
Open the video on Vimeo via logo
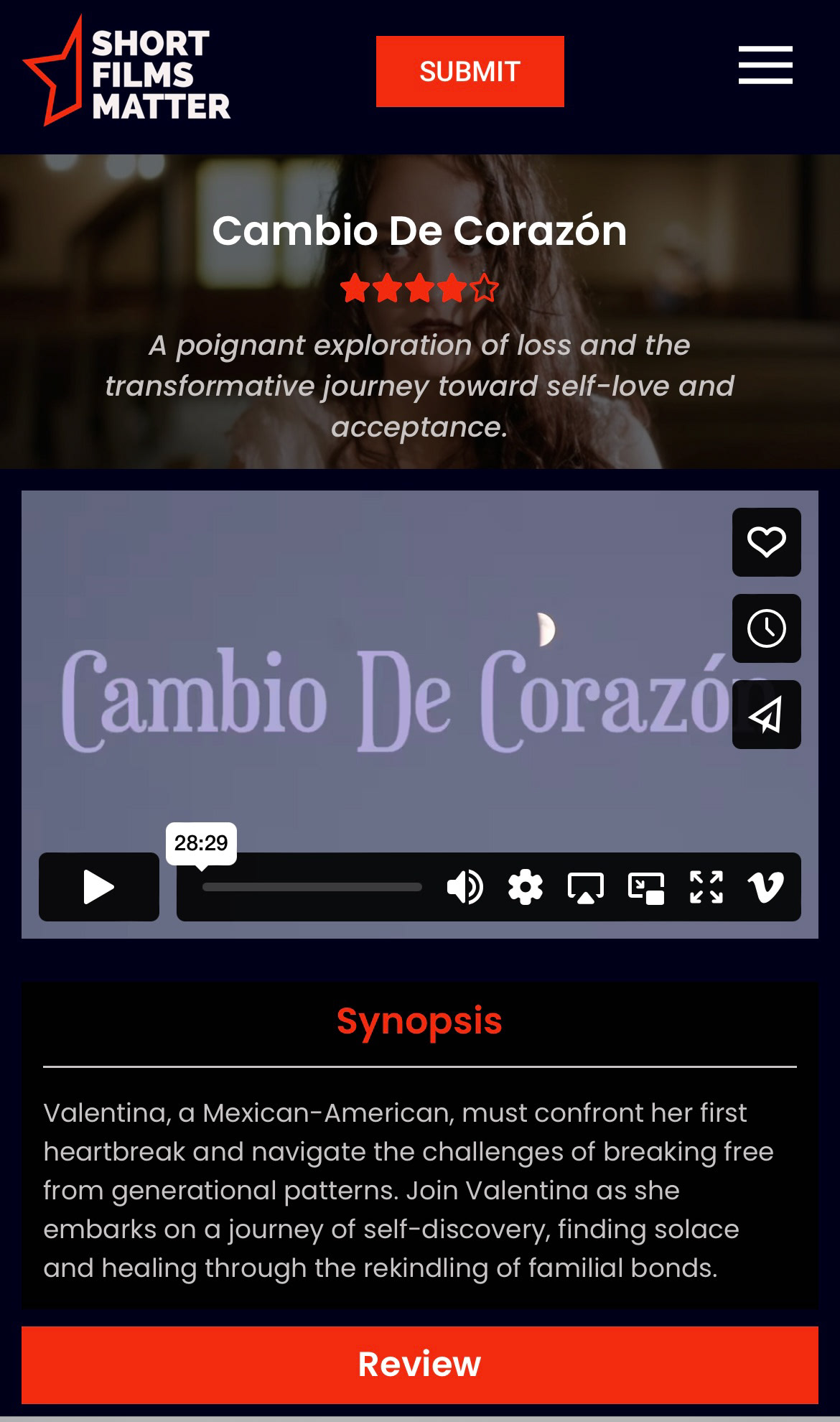click(765, 887)
